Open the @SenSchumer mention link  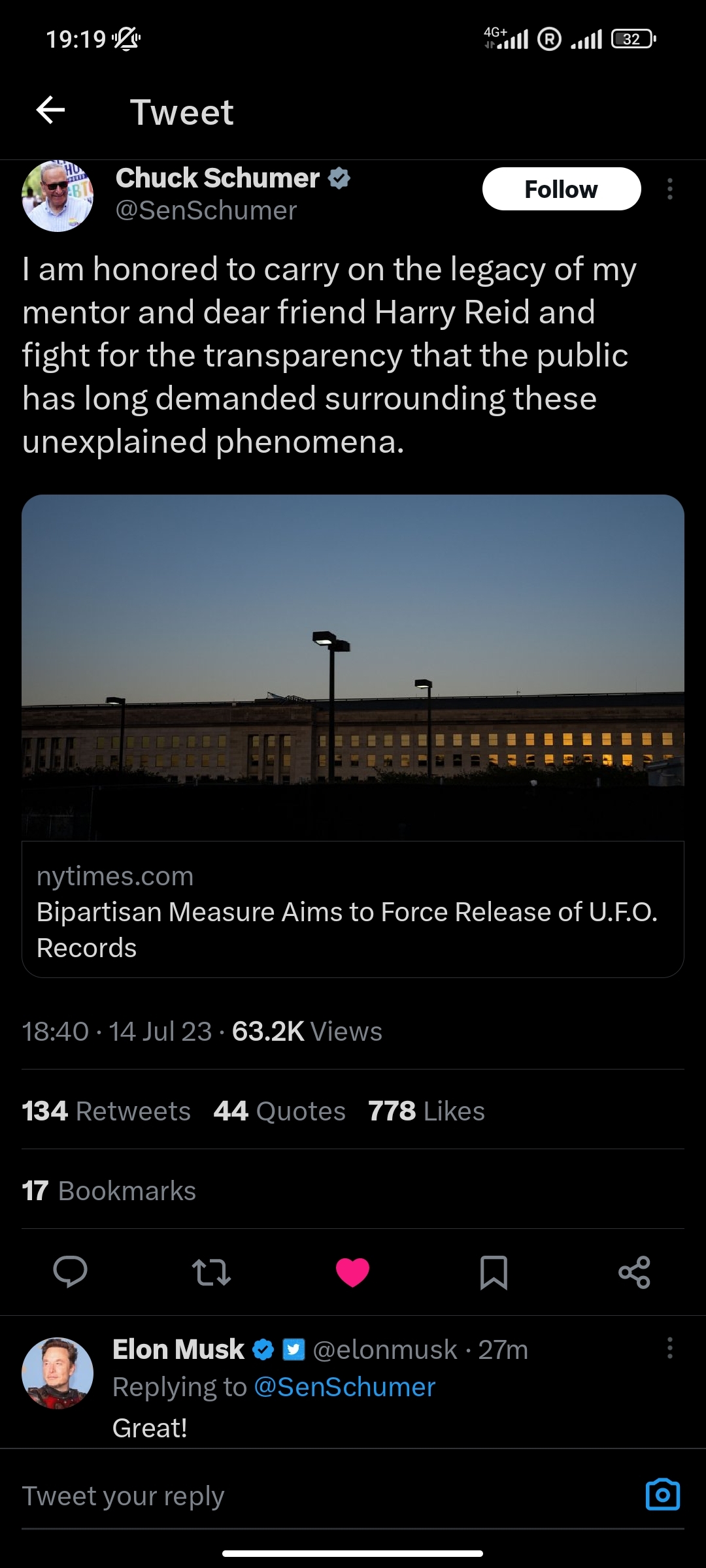pos(345,1387)
